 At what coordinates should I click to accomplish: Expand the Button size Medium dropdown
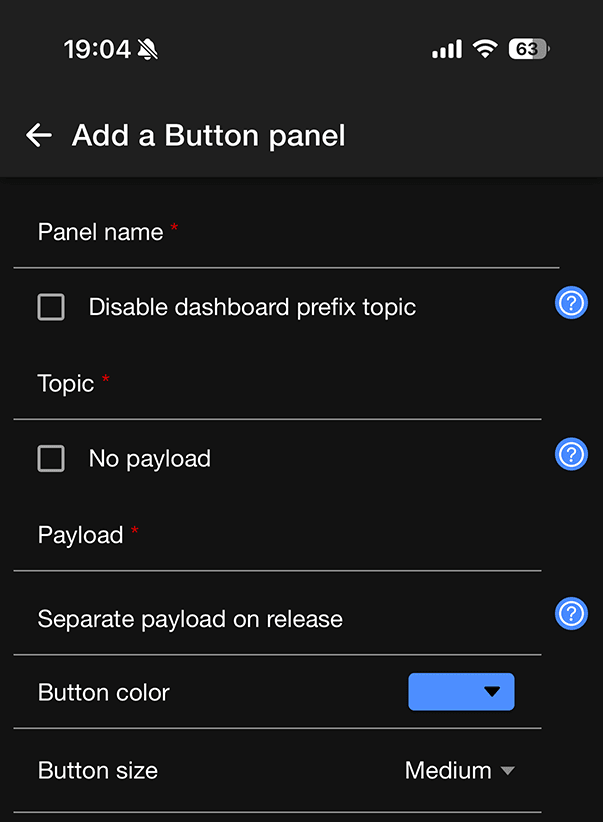click(x=460, y=771)
